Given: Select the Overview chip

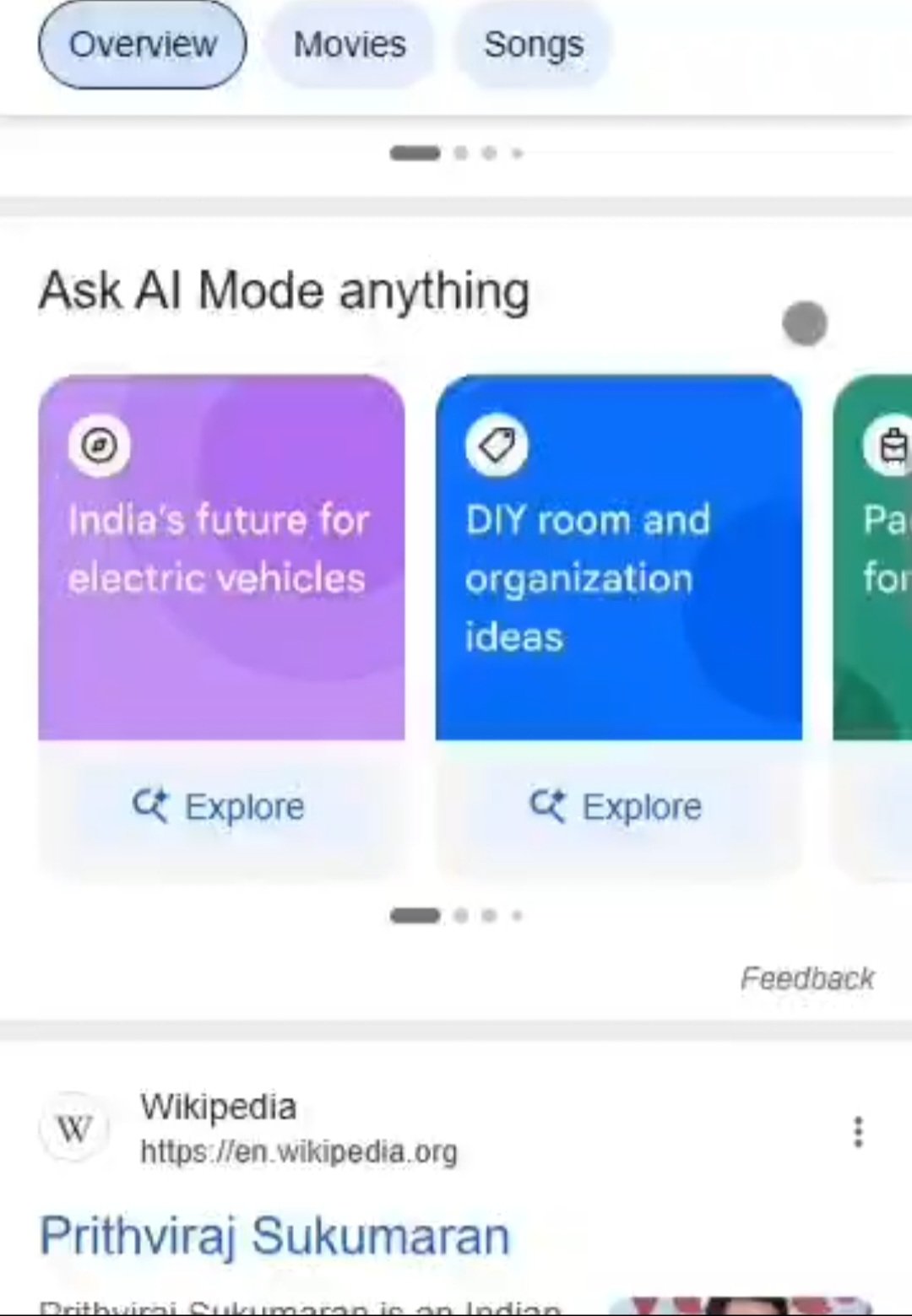Looking at the screenshot, I should pyautogui.click(x=142, y=44).
